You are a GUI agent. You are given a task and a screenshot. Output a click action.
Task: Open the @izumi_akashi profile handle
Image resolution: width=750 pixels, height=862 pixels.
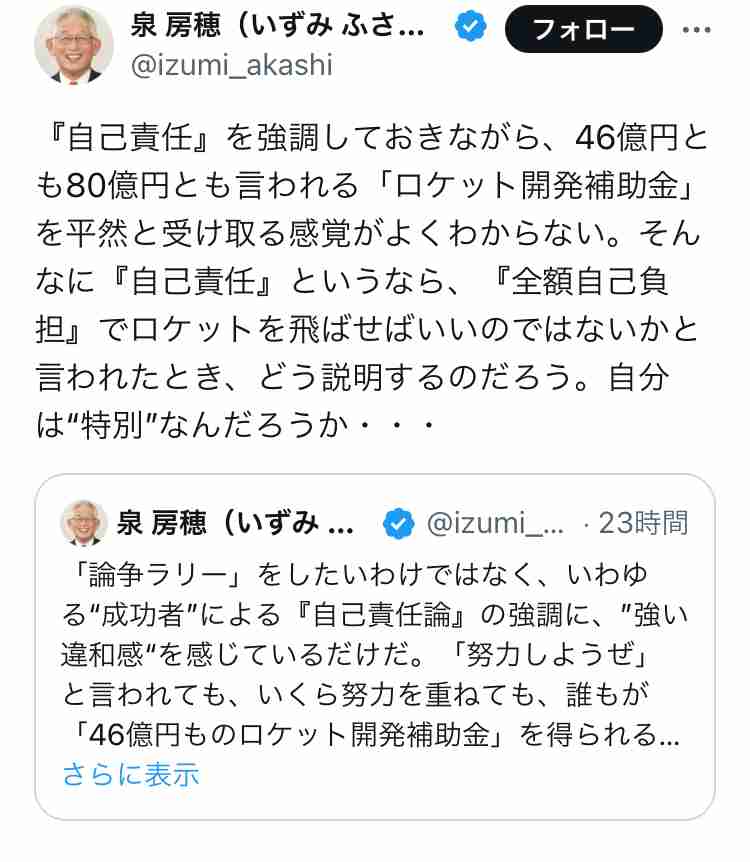232,66
